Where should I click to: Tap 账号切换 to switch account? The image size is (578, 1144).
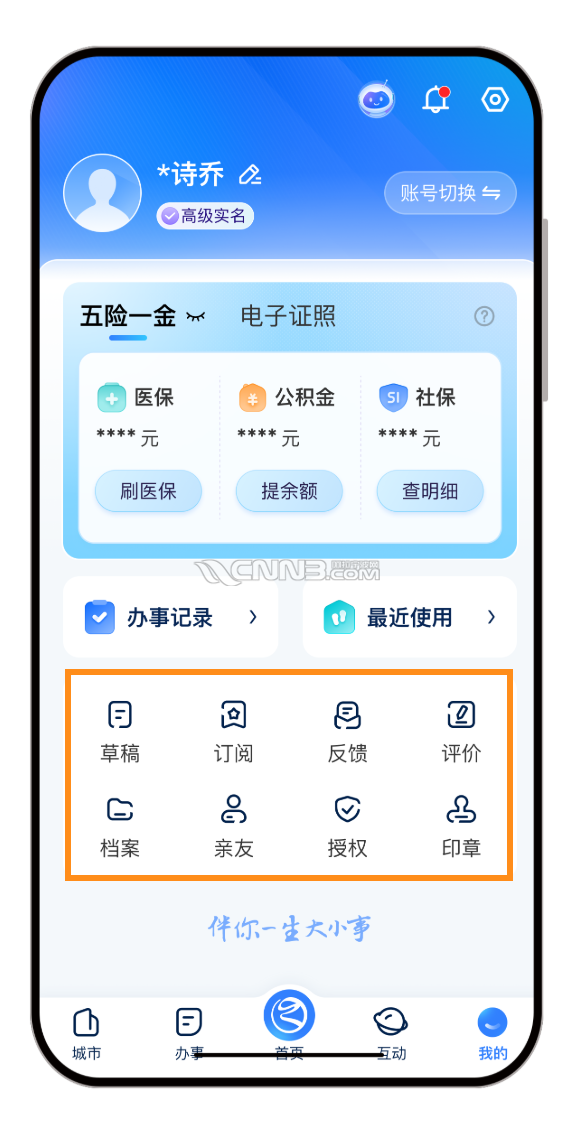(450, 193)
